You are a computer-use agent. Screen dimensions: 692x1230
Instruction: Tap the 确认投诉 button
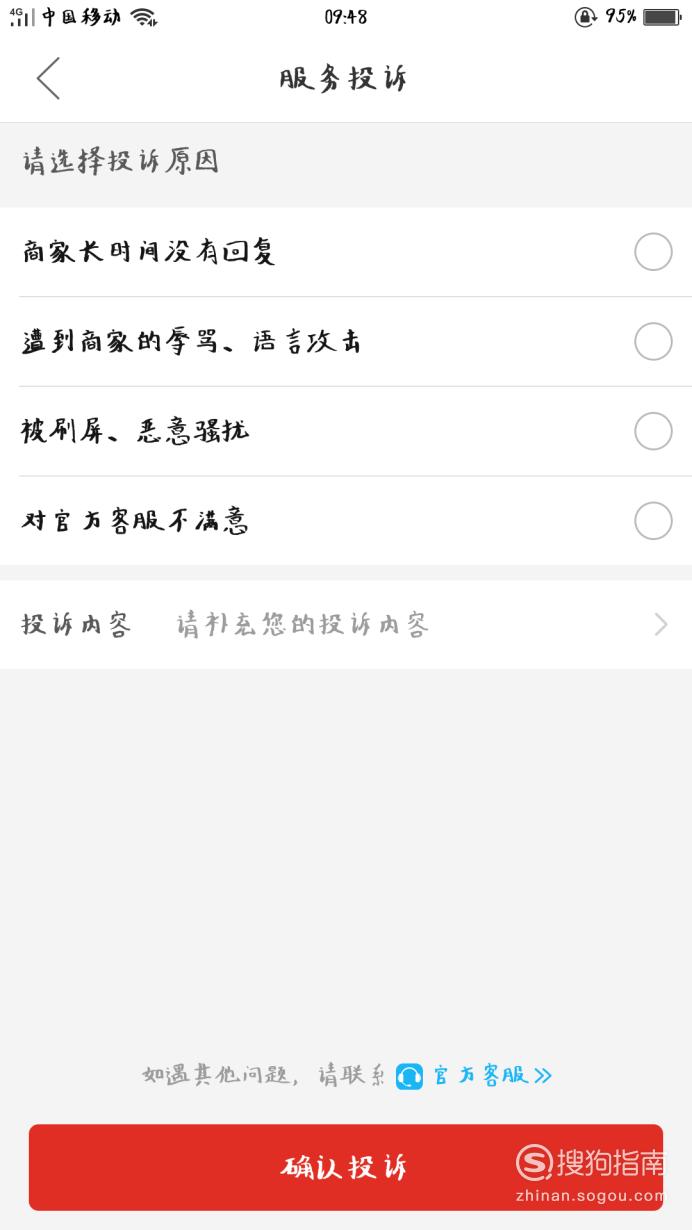click(346, 1167)
